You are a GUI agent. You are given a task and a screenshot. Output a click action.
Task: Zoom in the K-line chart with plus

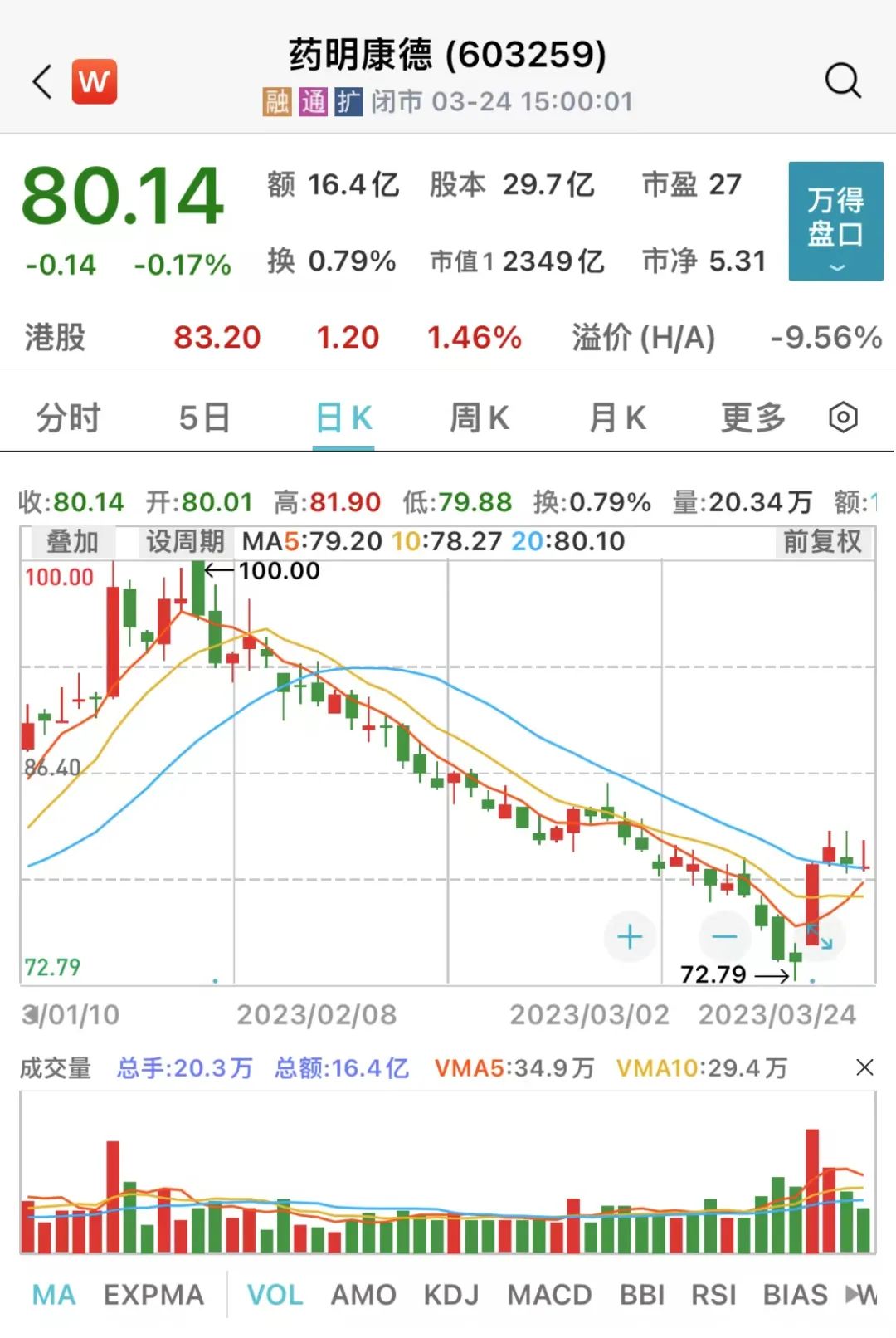click(x=630, y=937)
